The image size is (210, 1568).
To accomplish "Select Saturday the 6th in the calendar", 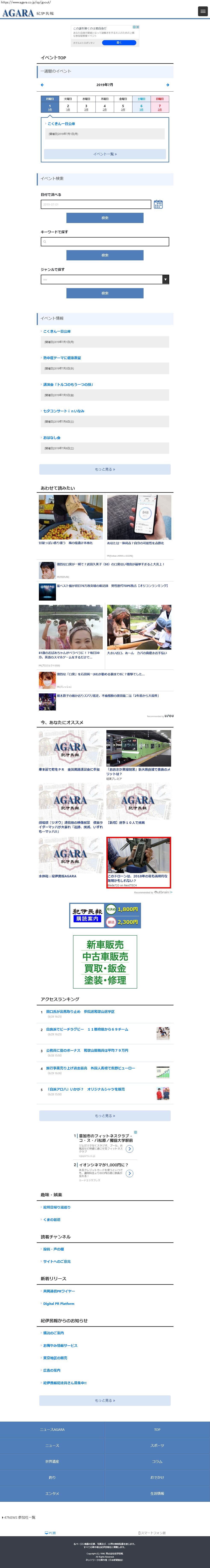I will (141, 107).
